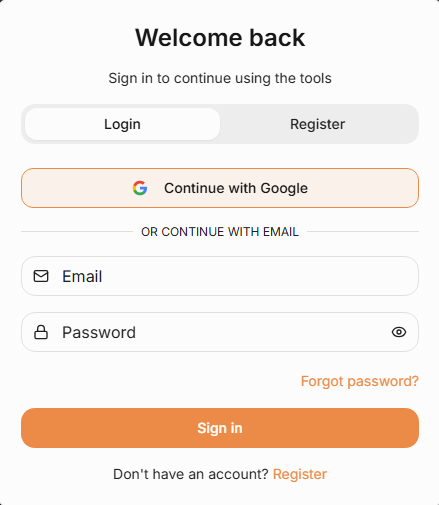439x505 pixels.
Task: Tap the Password field
Action: click(x=220, y=332)
